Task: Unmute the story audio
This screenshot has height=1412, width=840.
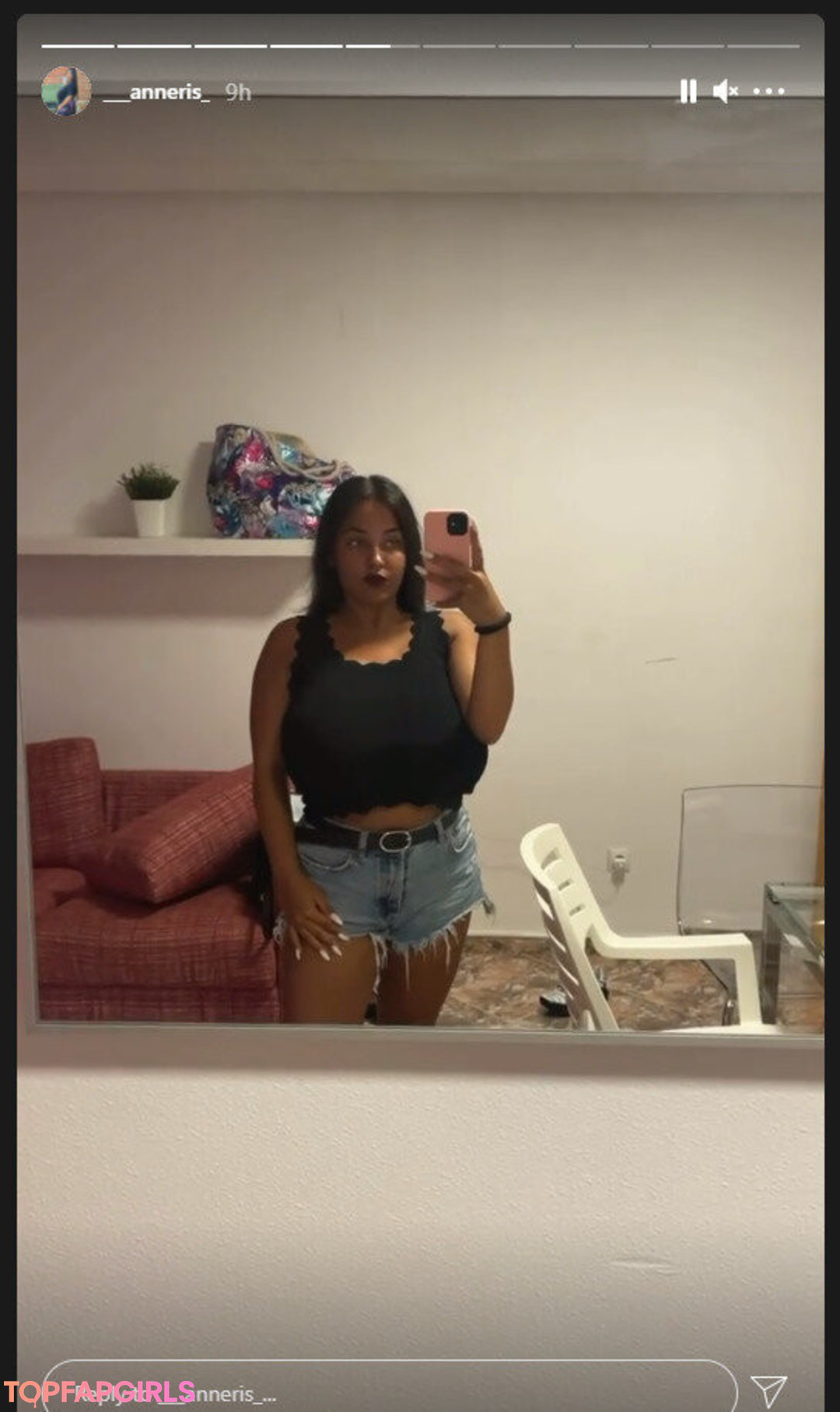Action: coord(725,91)
